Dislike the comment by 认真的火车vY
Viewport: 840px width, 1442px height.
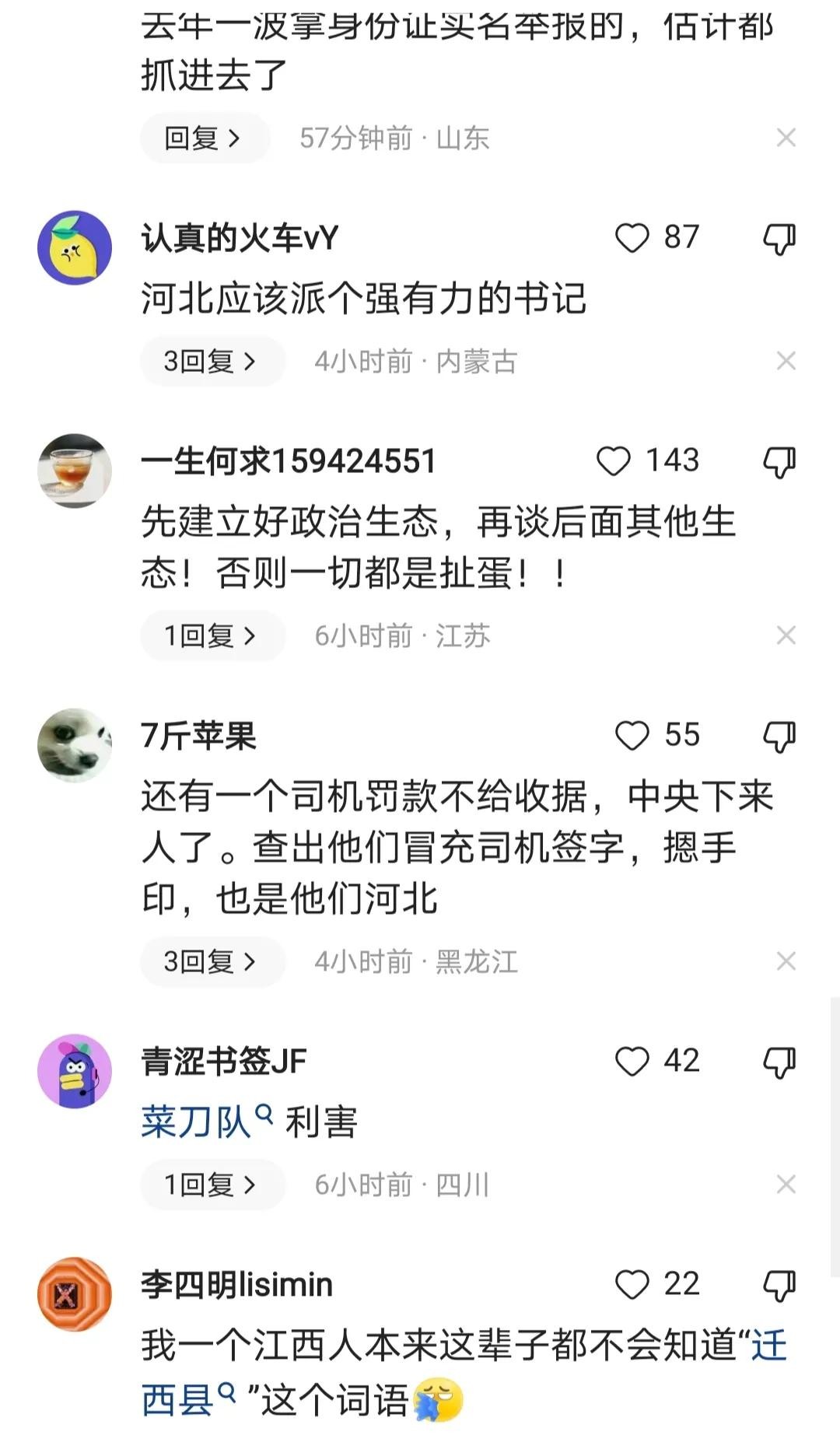coord(779,239)
